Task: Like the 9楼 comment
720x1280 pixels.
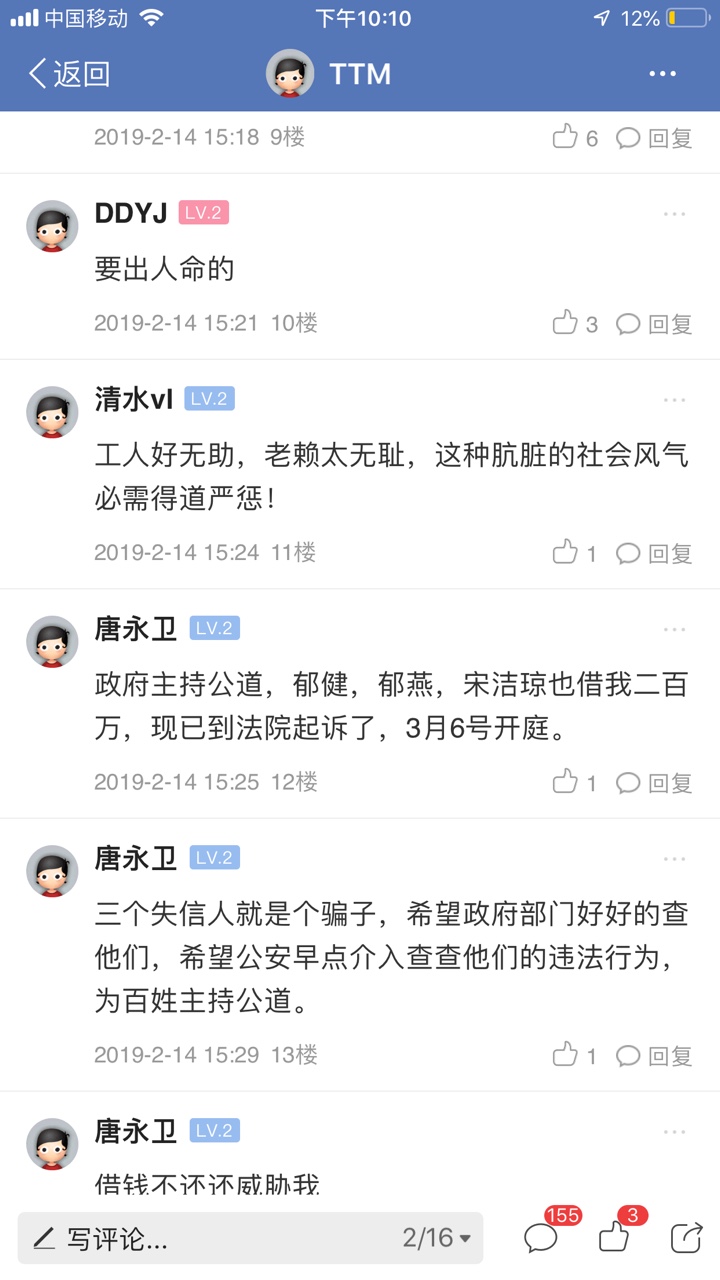Action: [x=574, y=138]
